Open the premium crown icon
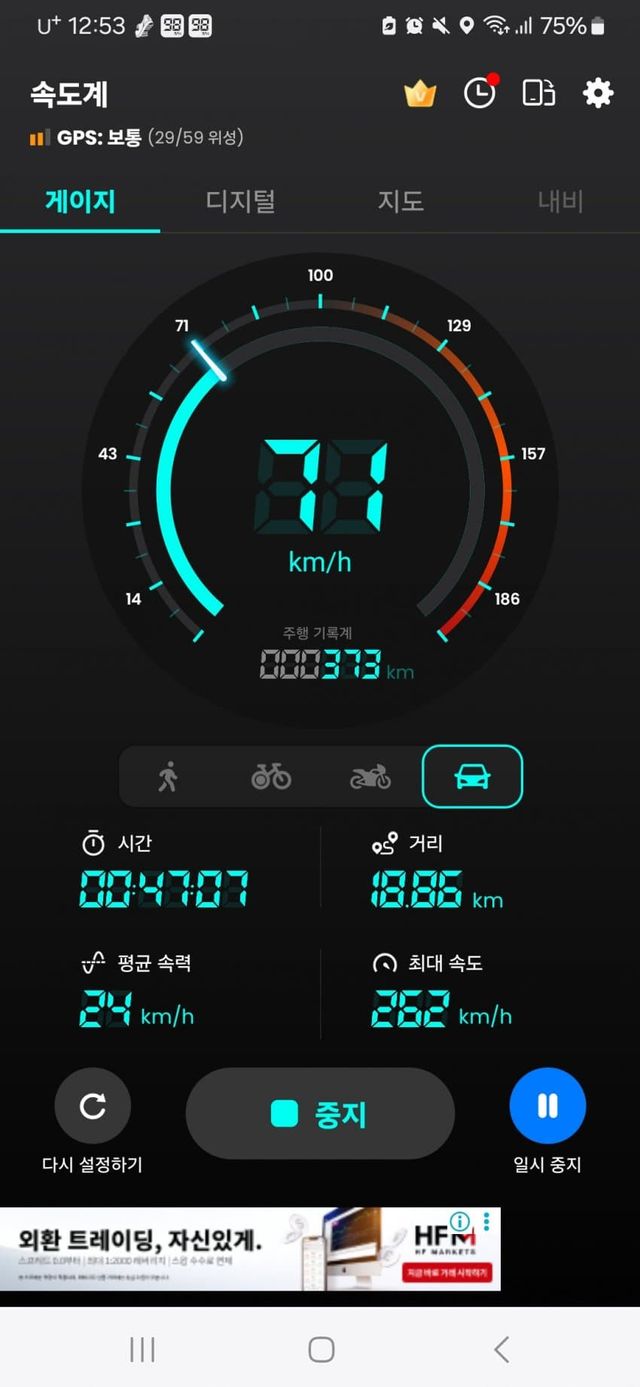 coord(420,94)
